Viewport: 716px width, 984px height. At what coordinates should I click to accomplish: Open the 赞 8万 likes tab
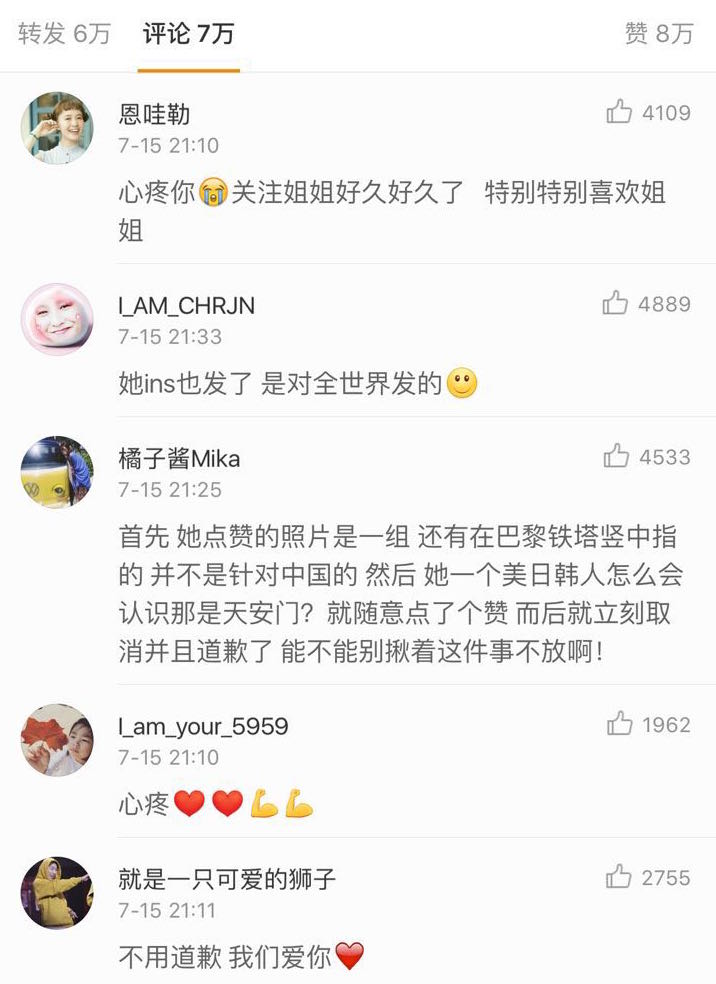point(658,34)
